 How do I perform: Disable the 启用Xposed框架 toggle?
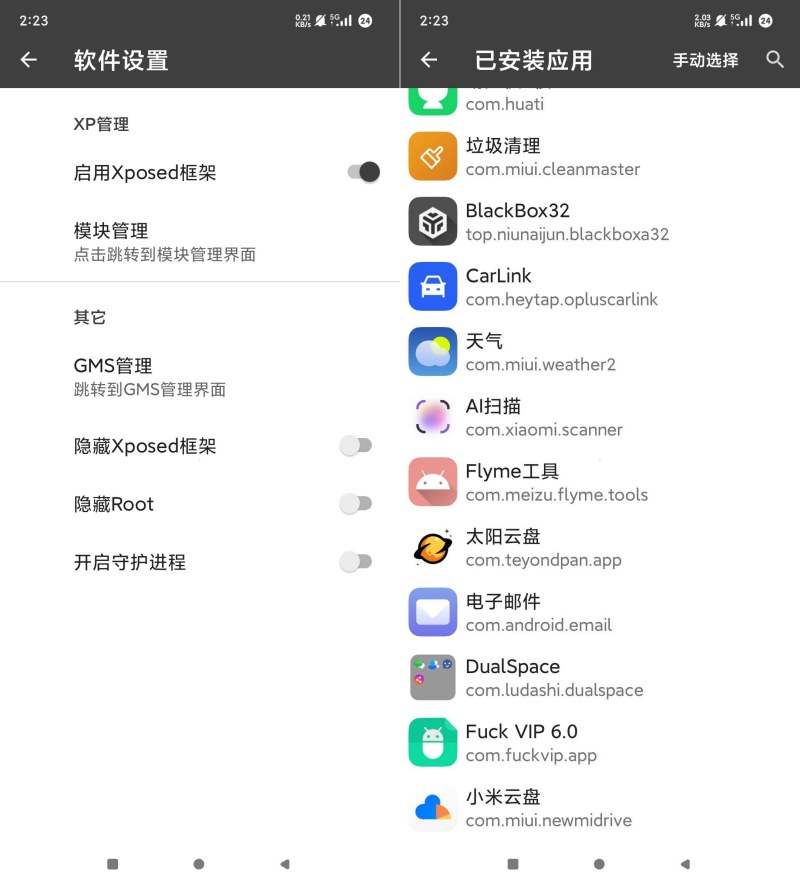(x=362, y=171)
